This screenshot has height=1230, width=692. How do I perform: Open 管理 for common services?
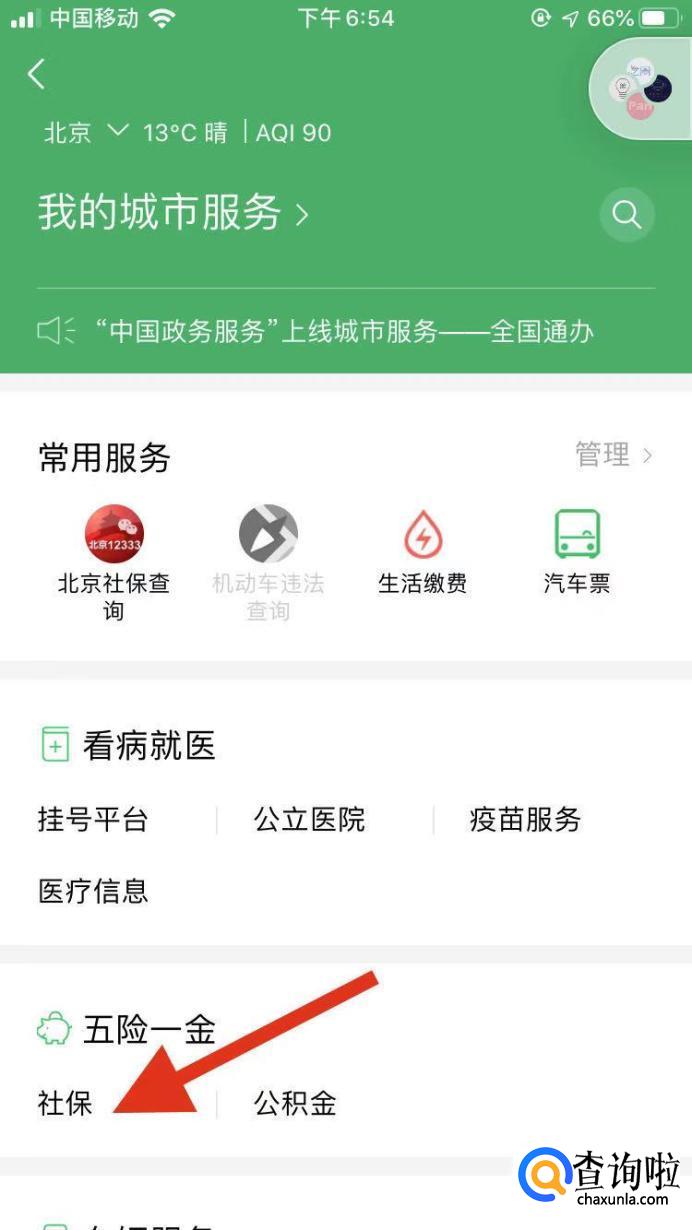click(612, 455)
